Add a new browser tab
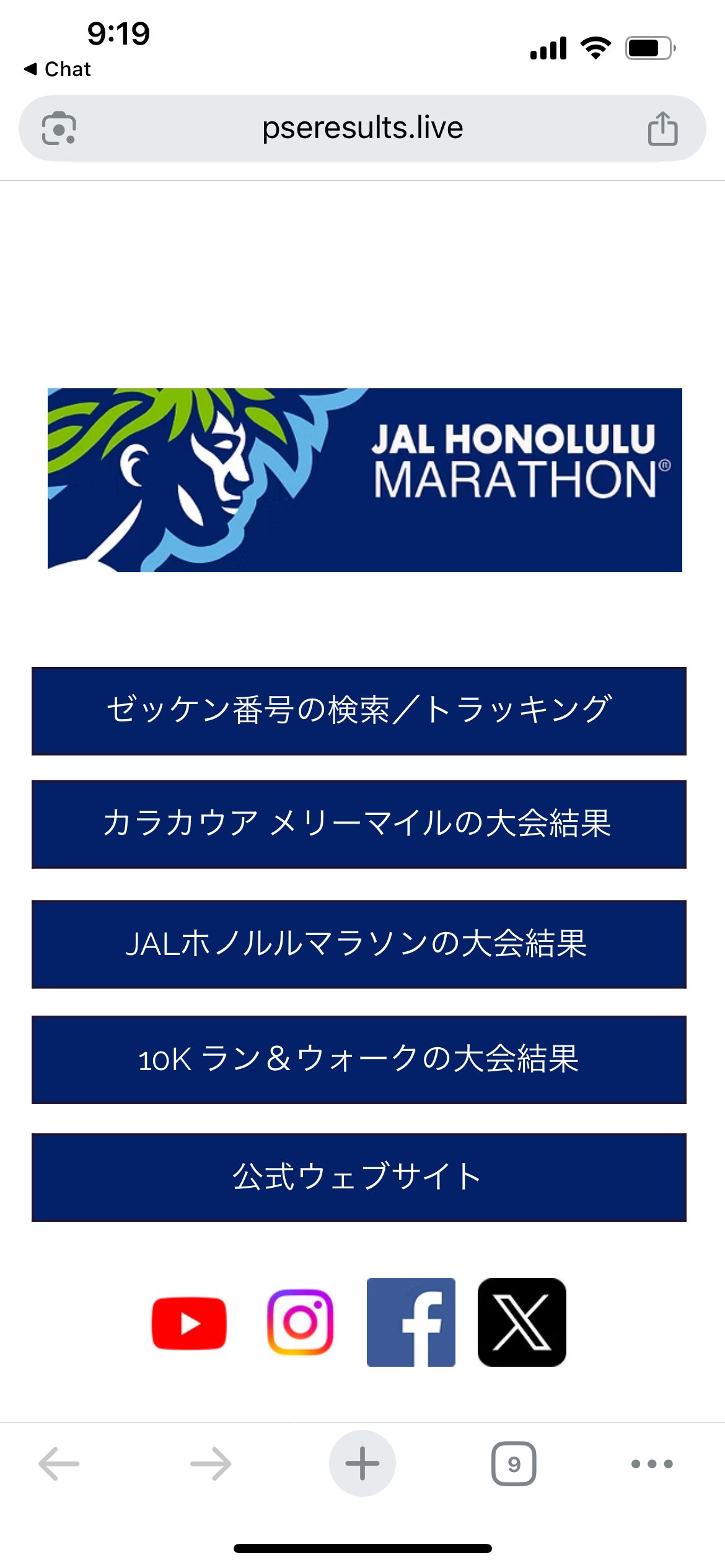Viewport: 725px width, 1568px height. click(x=362, y=1464)
